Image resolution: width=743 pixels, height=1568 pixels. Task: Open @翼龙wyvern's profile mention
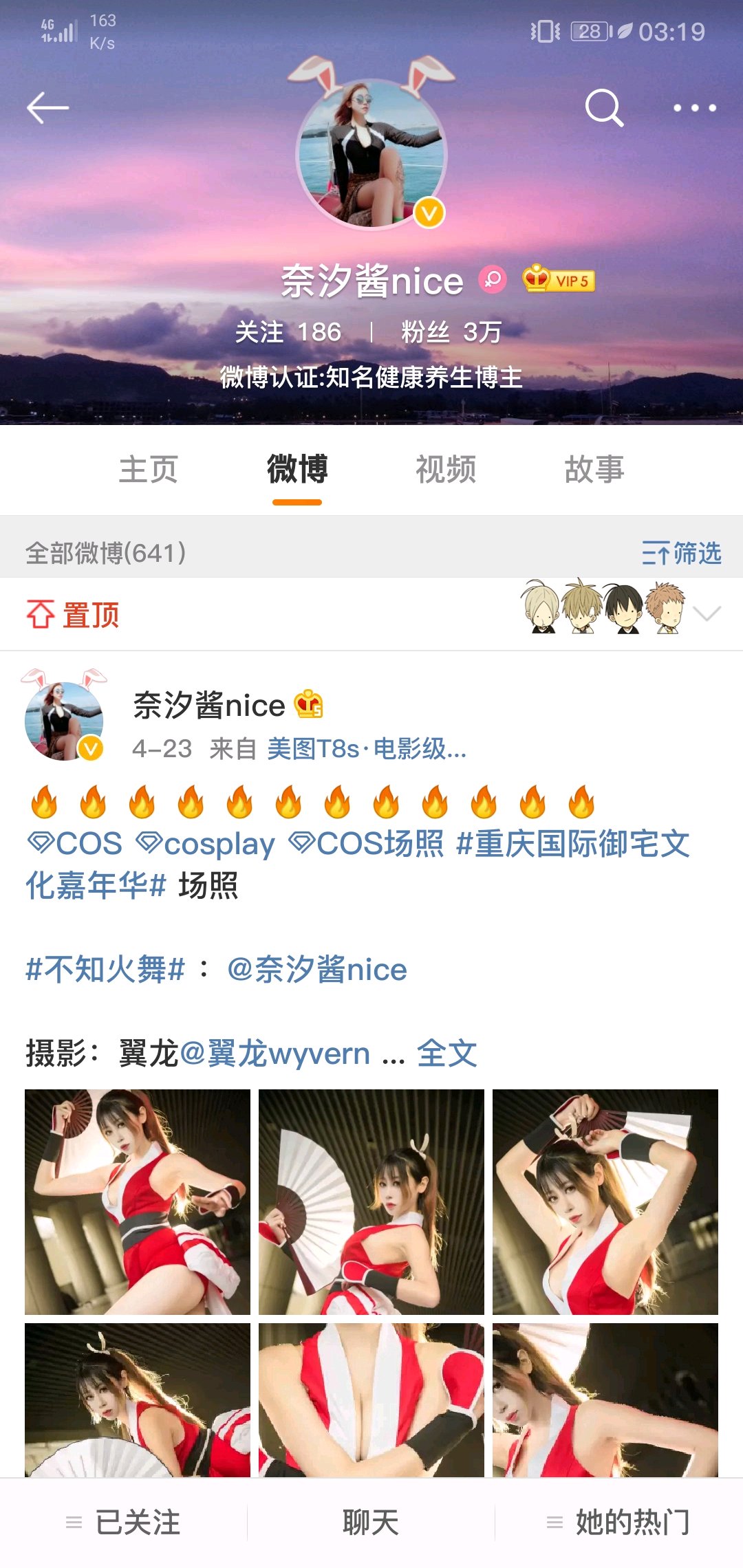[275, 1054]
